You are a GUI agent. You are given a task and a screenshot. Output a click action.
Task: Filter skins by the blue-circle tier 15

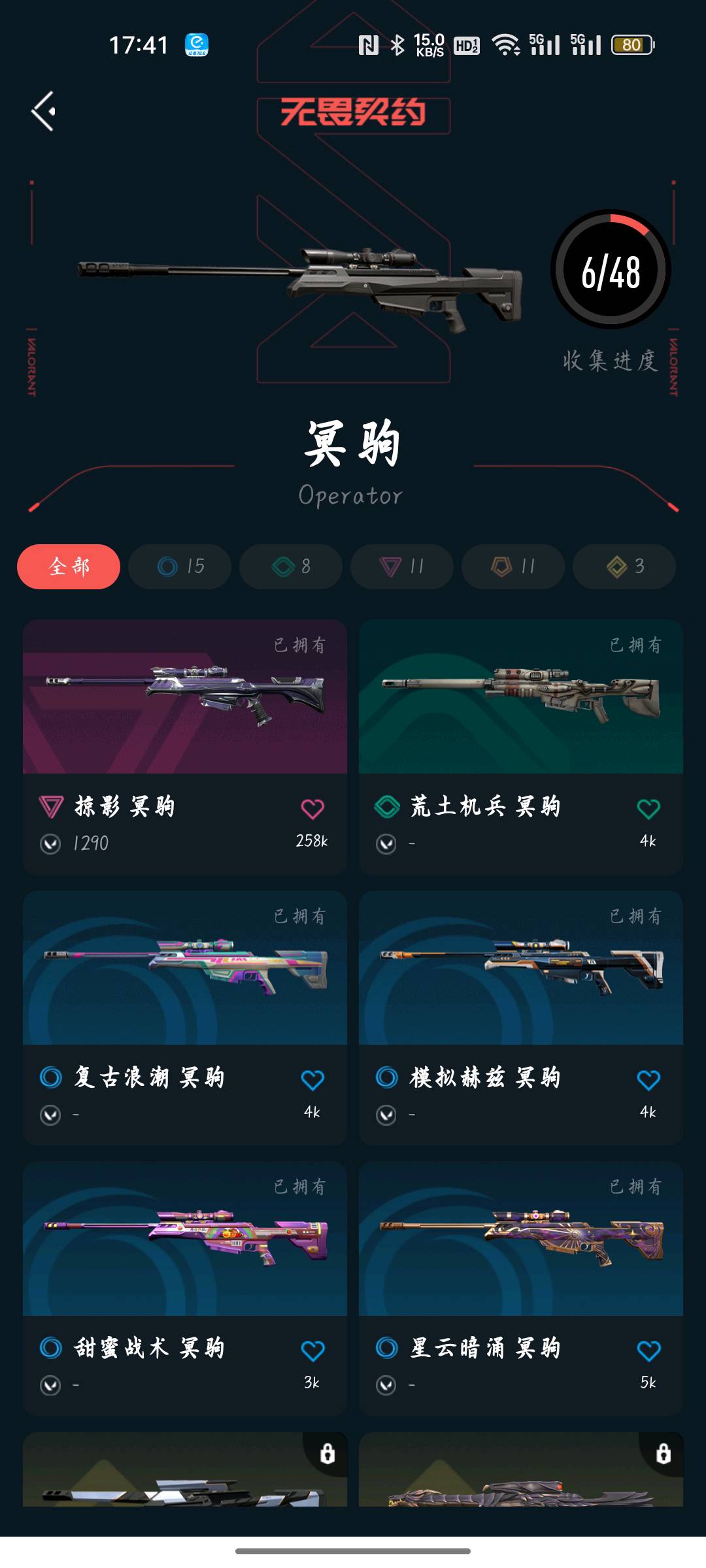[180, 566]
